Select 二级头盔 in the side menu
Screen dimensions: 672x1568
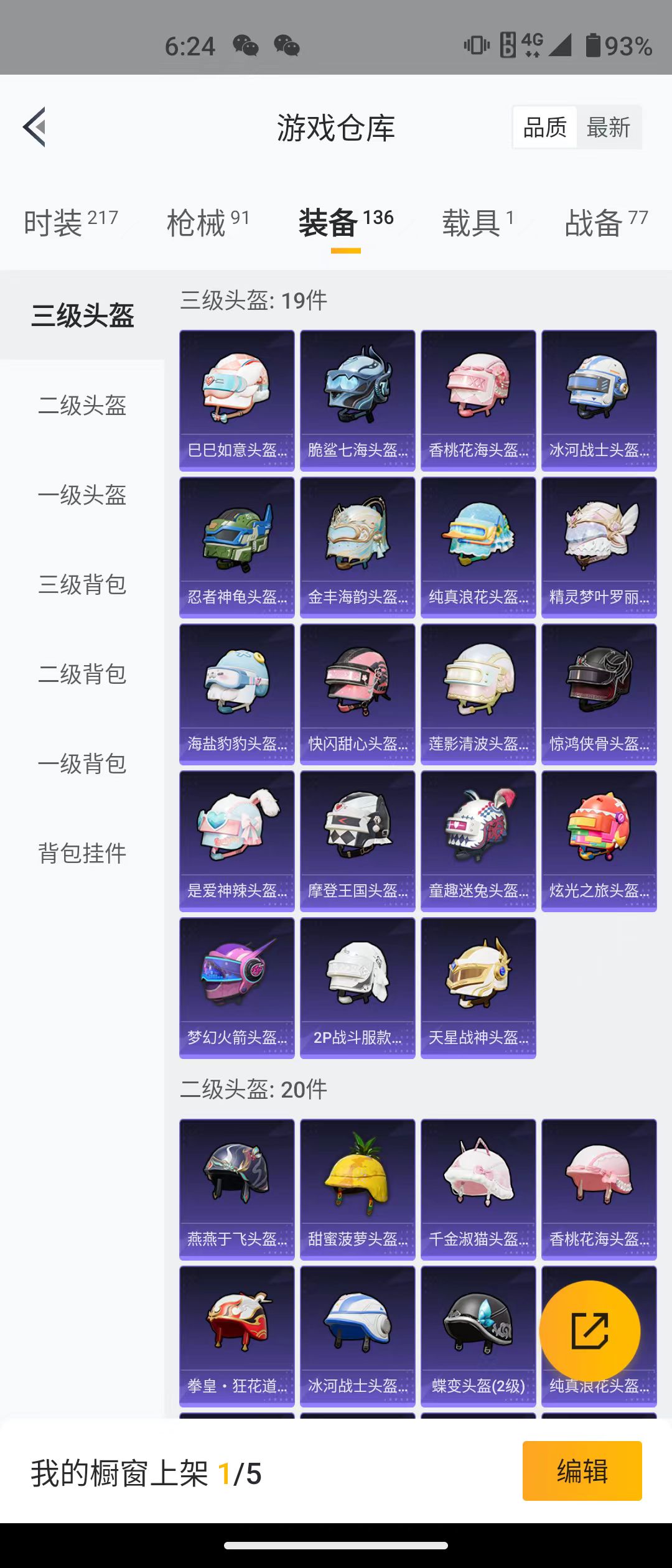tap(82, 406)
